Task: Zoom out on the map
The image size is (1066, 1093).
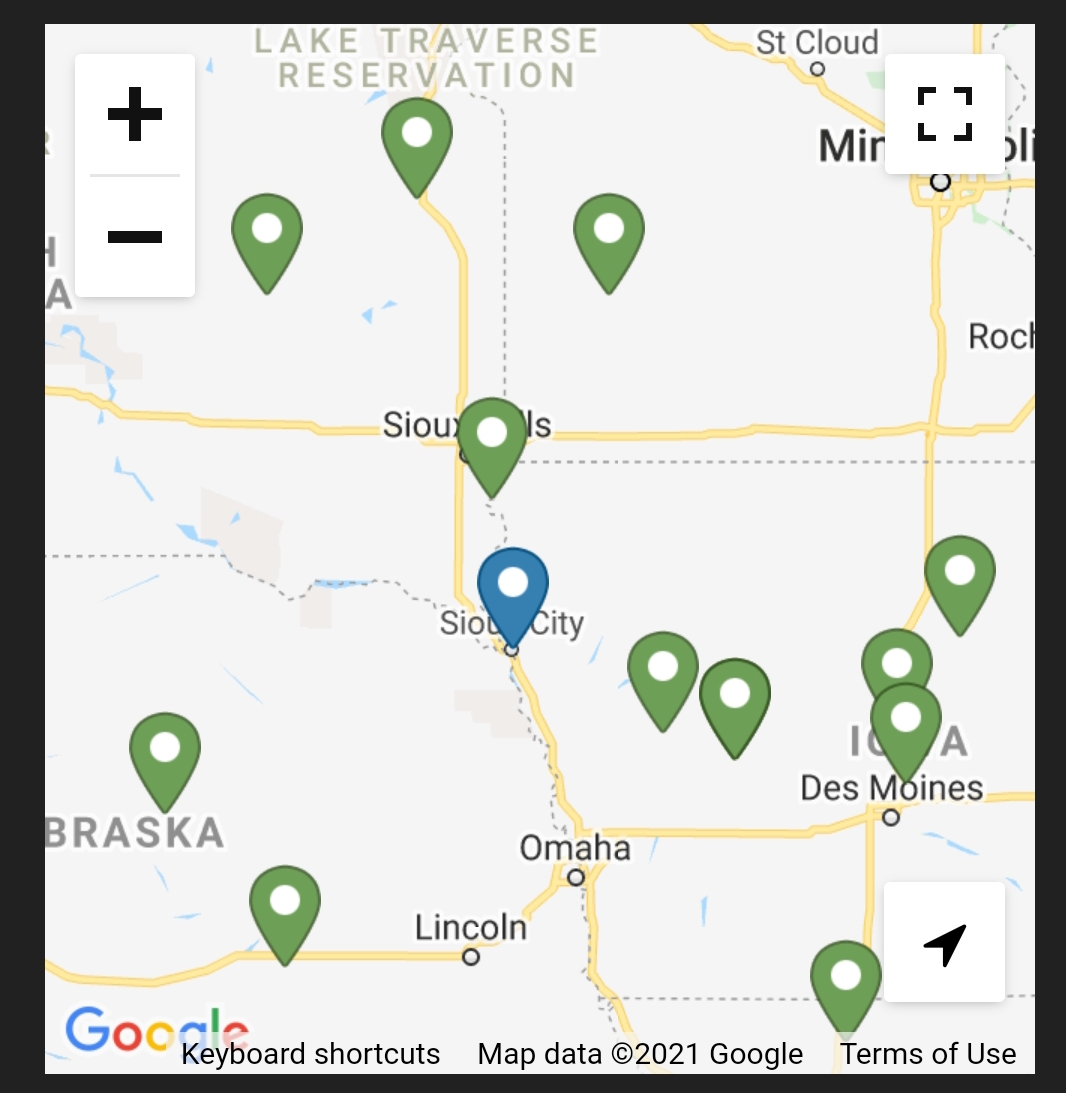Action: 135,237
